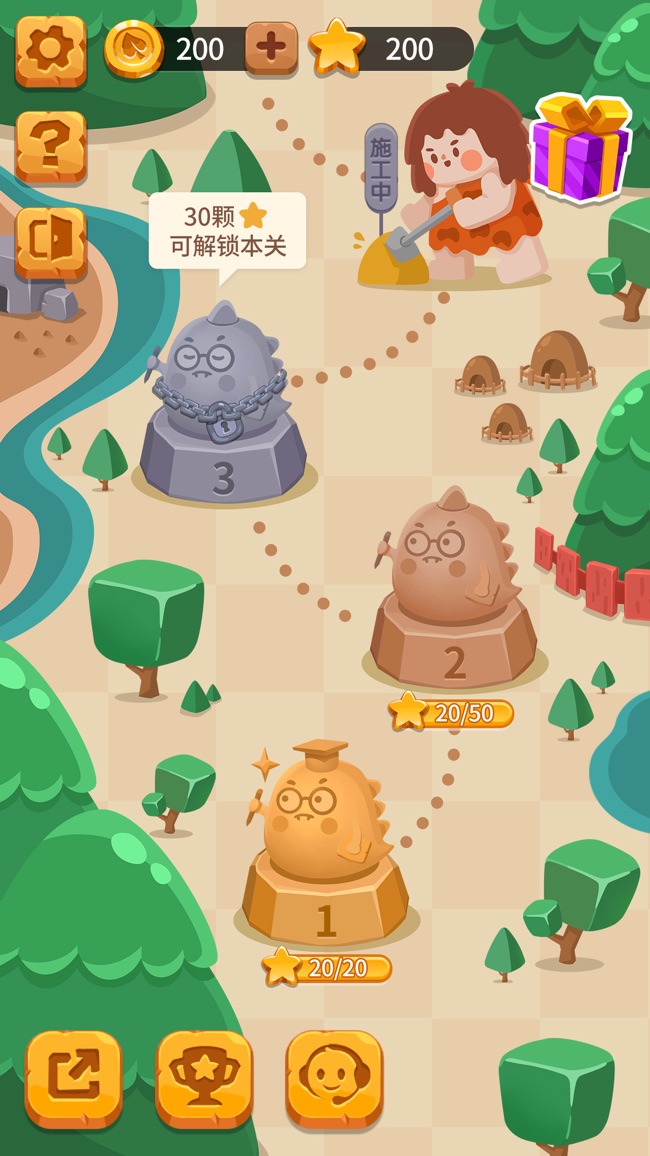Open the purple gift box
This screenshot has height=1156, width=650.
pyautogui.click(x=579, y=148)
